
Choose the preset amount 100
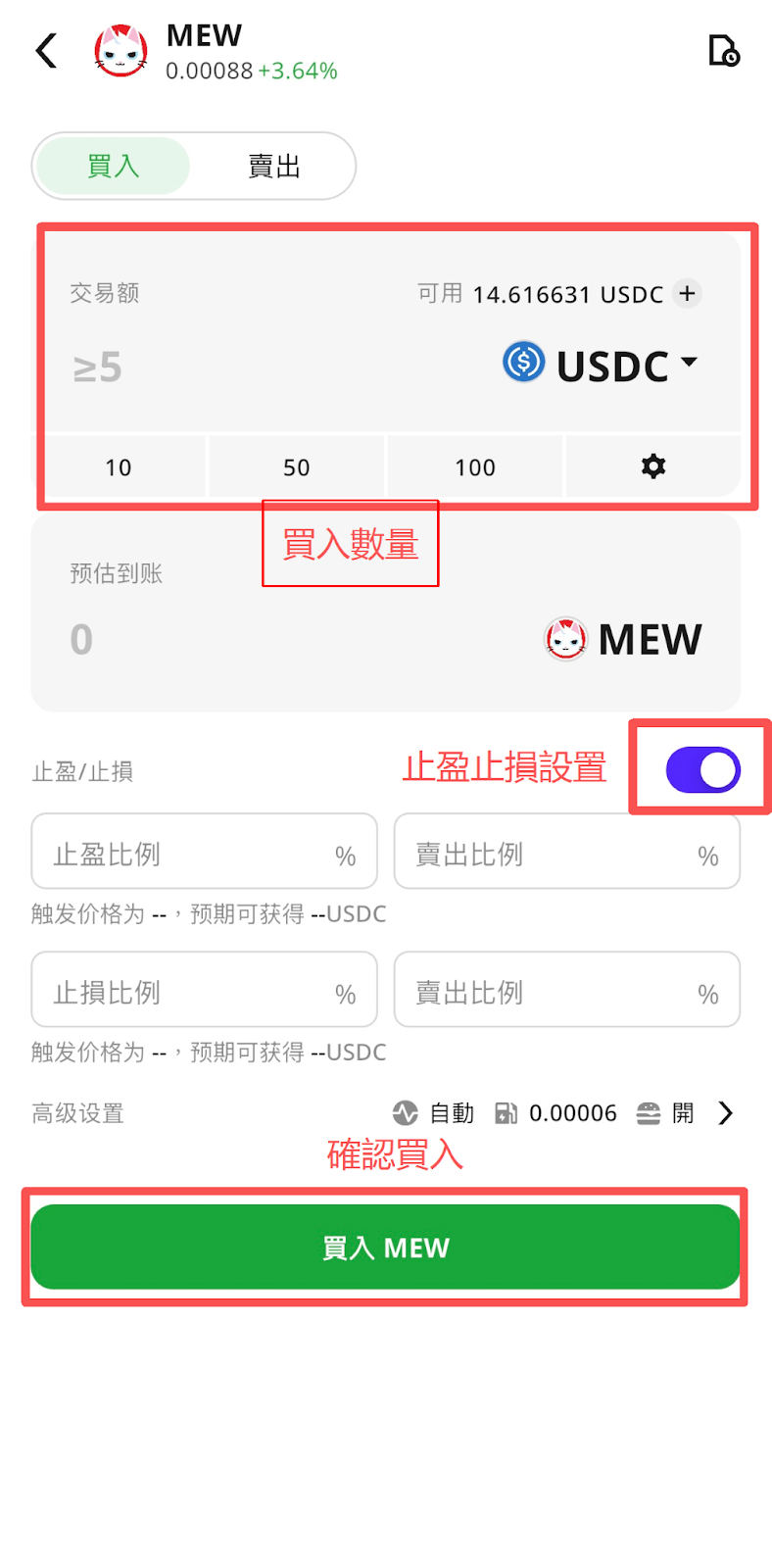click(x=475, y=467)
